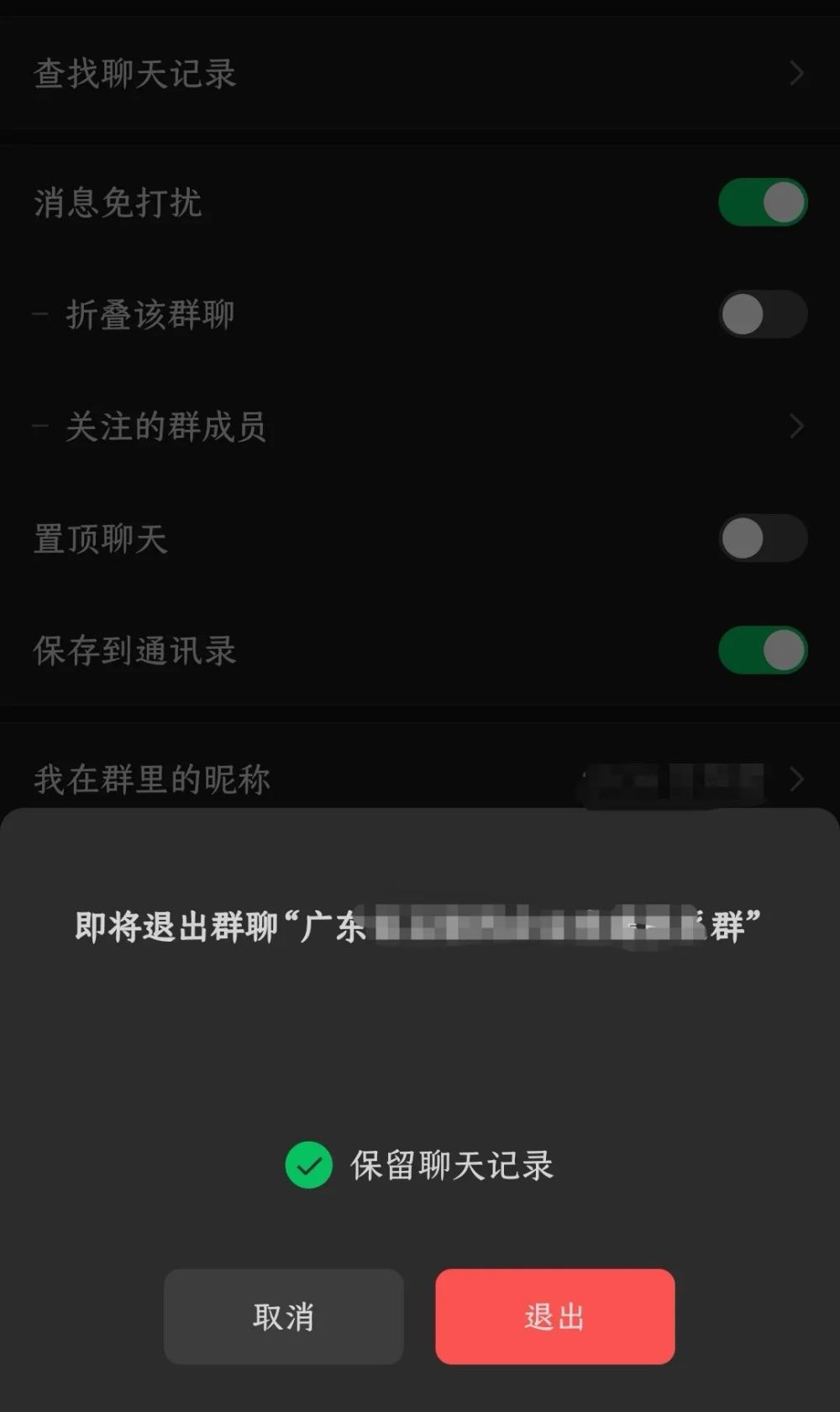Confirm leaving with the red 退出 button
Viewport: 840px width, 1412px height.
(x=555, y=1316)
